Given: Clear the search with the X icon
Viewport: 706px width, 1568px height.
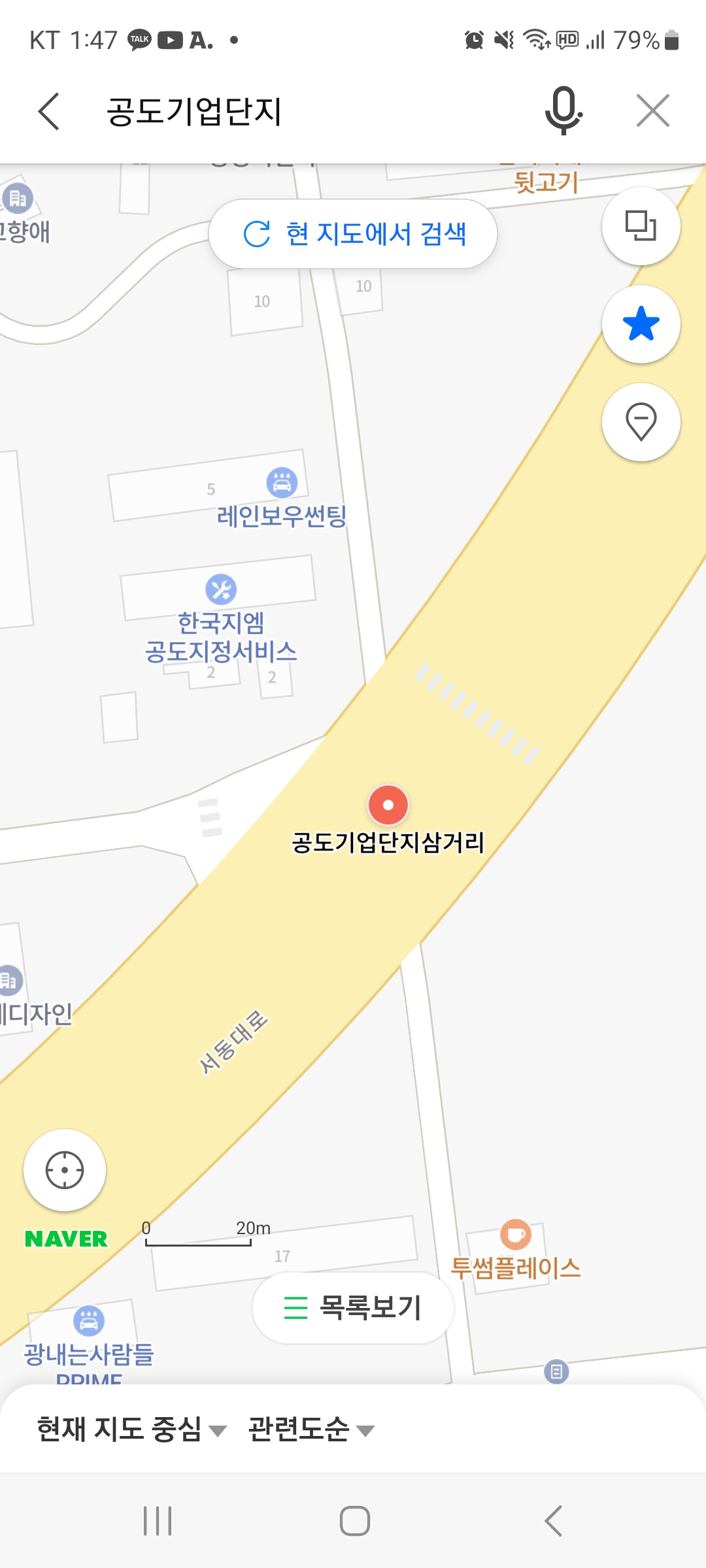Looking at the screenshot, I should 653,110.
